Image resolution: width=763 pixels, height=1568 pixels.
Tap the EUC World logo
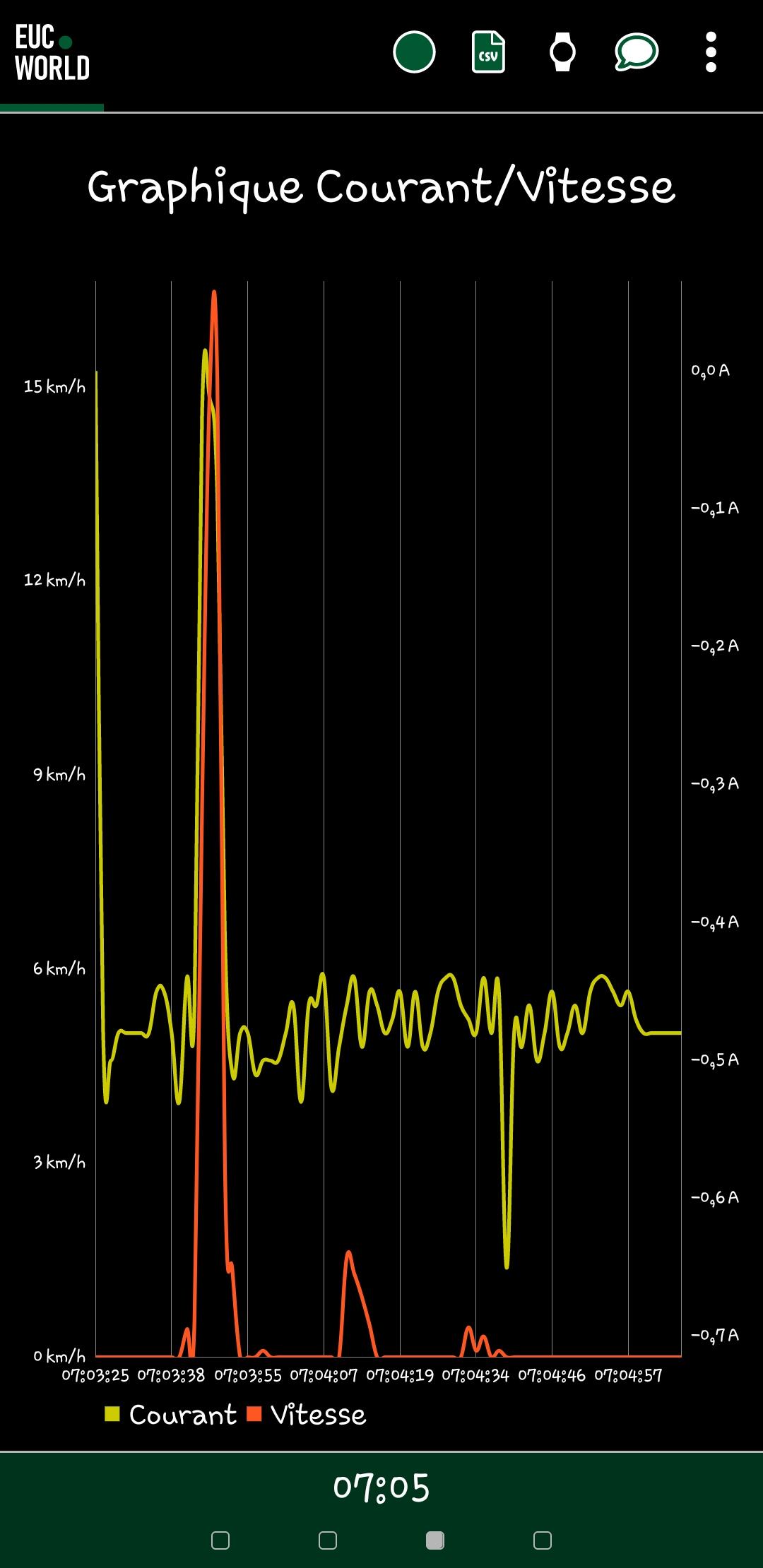(x=52, y=53)
